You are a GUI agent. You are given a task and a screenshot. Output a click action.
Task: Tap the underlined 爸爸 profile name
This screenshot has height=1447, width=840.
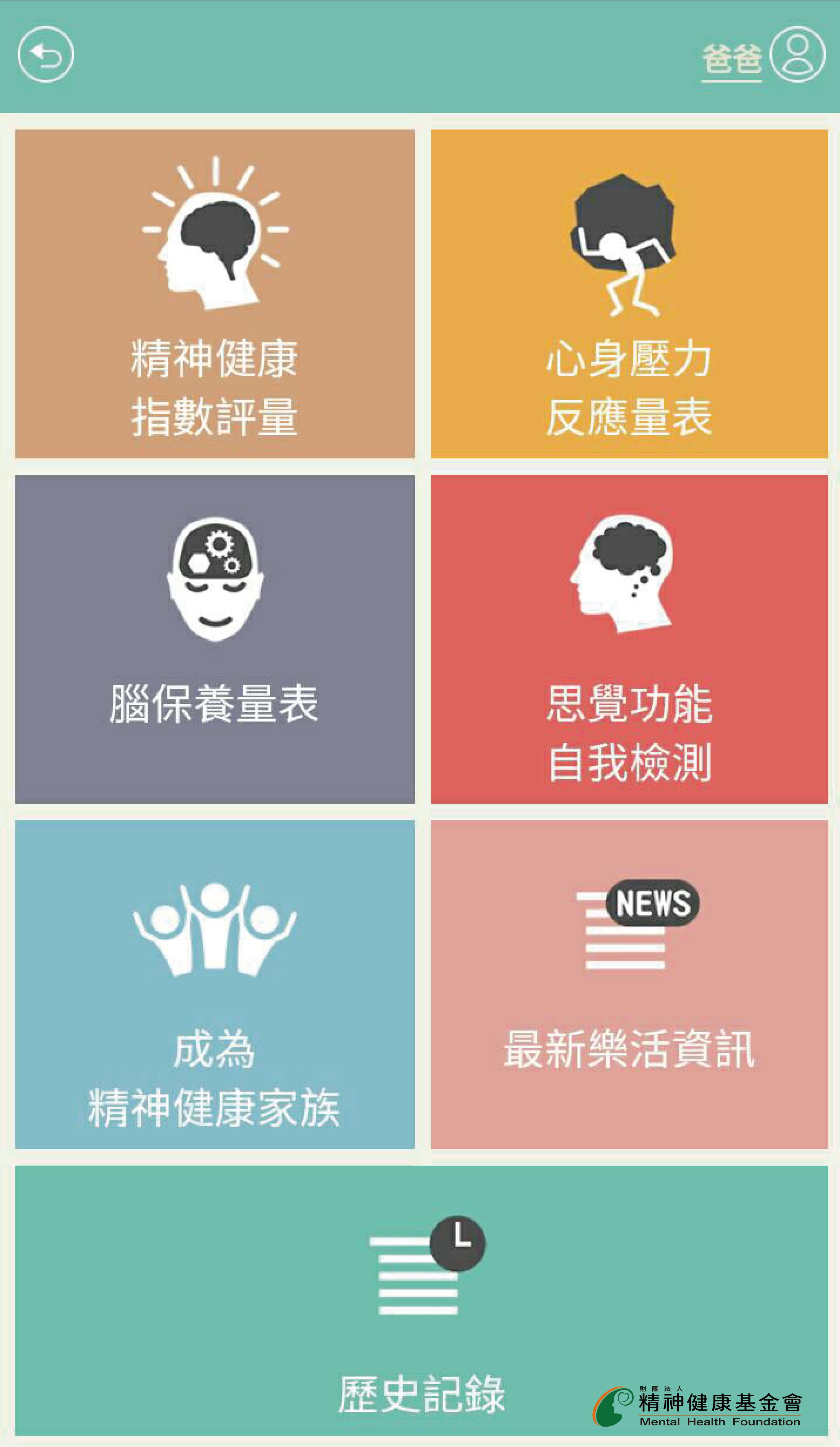click(x=732, y=59)
